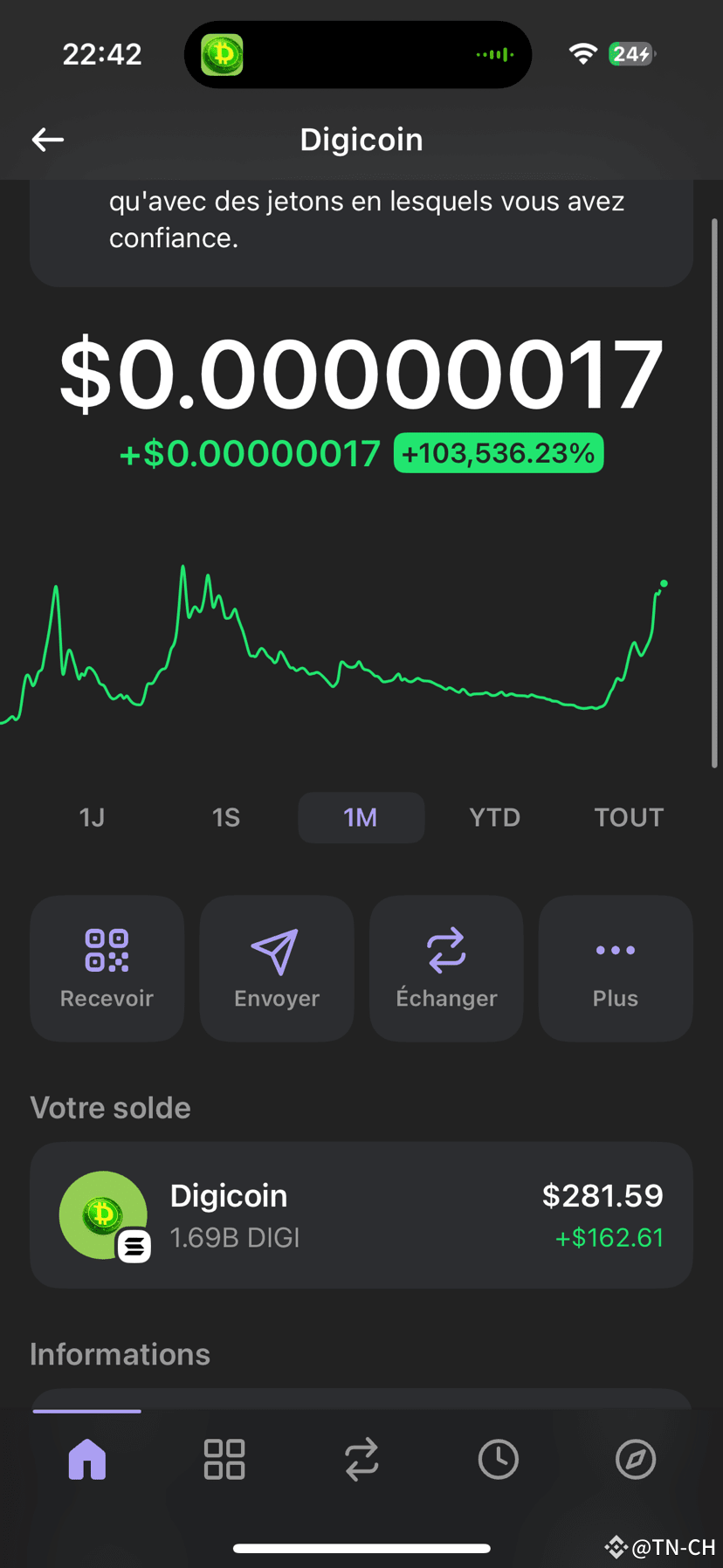Tap the transaction history clock icon
This screenshot has height=1568, width=723.
pyautogui.click(x=498, y=1459)
